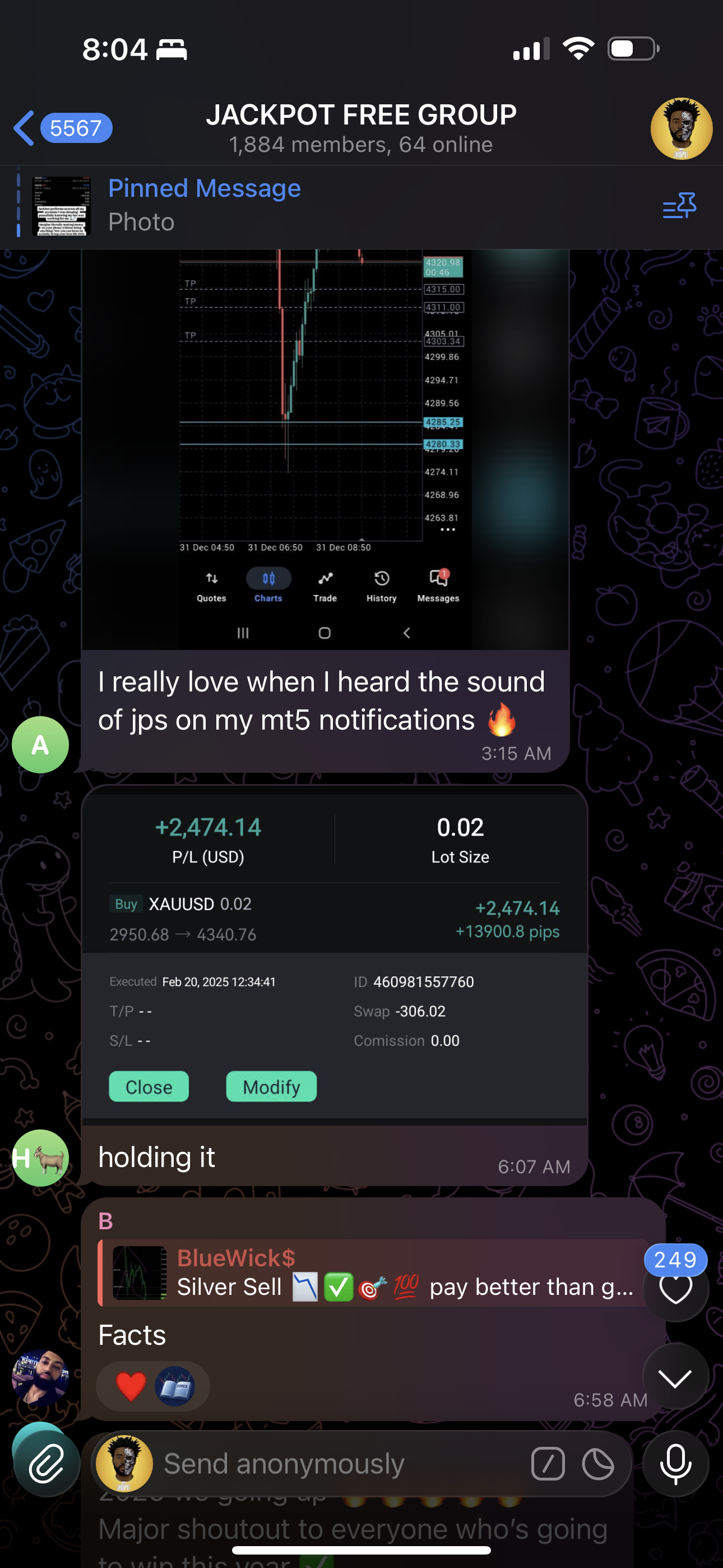Go back to the chat list
The height and width of the screenshot is (1568, 723).
click(61, 128)
